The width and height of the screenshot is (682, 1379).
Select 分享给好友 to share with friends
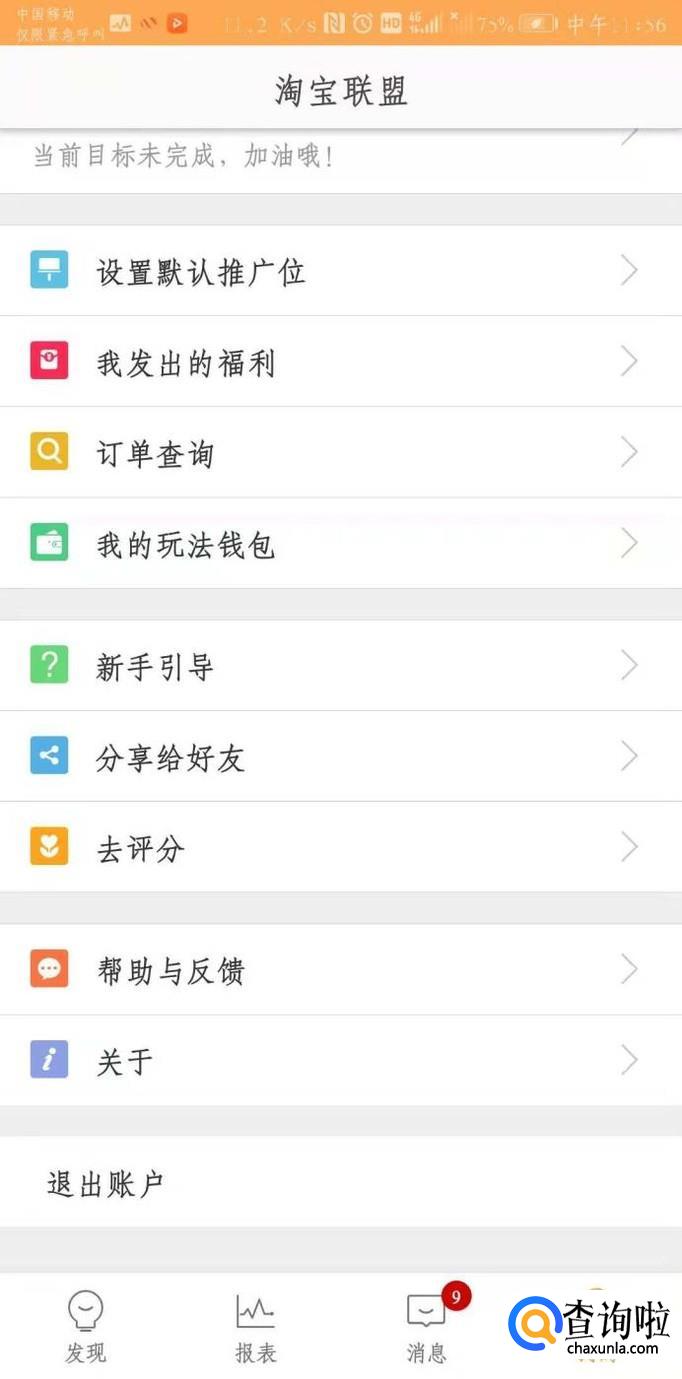340,757
